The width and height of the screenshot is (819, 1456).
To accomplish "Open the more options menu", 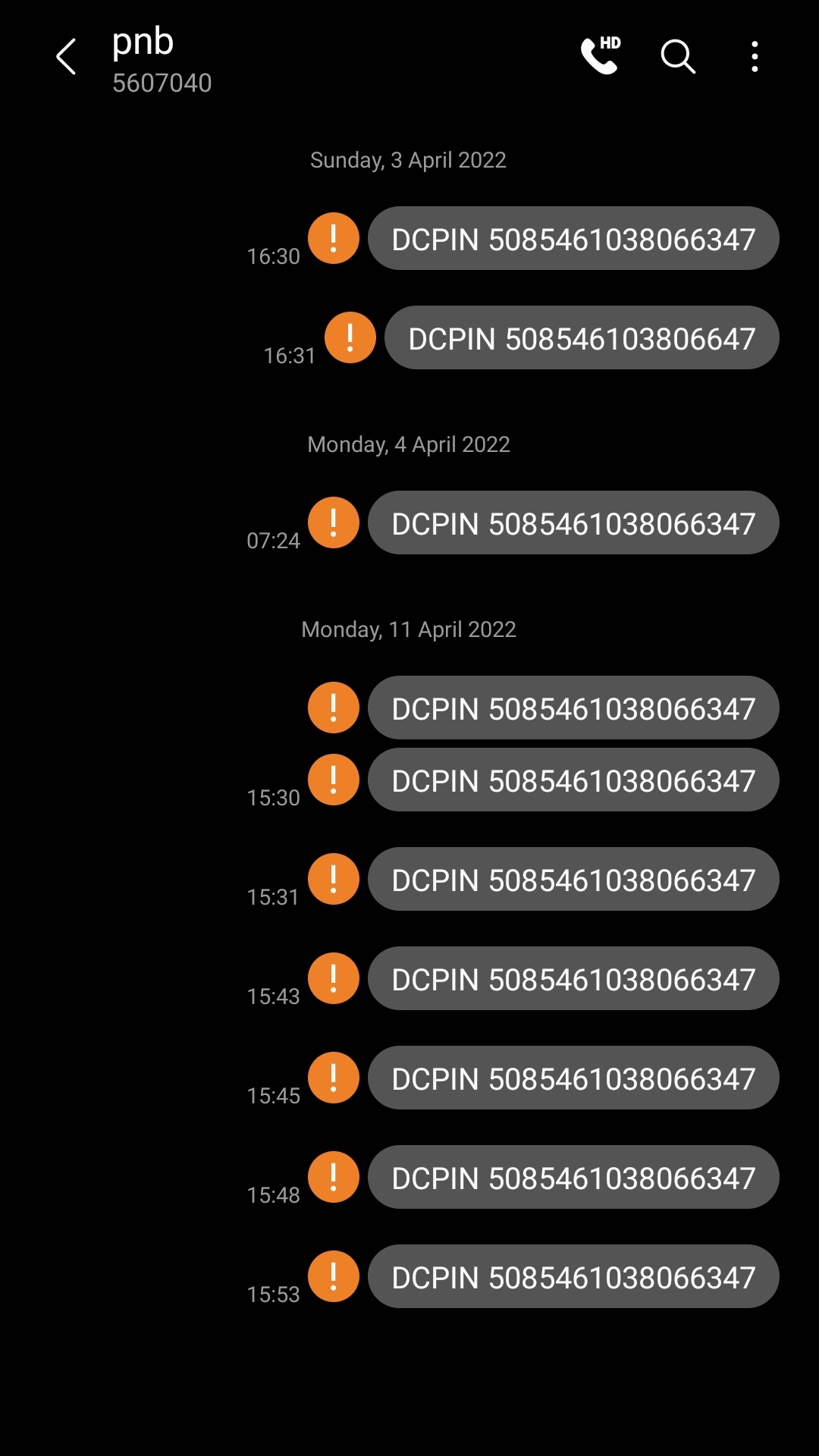I will pyautogui.click(x=755, y=57).
